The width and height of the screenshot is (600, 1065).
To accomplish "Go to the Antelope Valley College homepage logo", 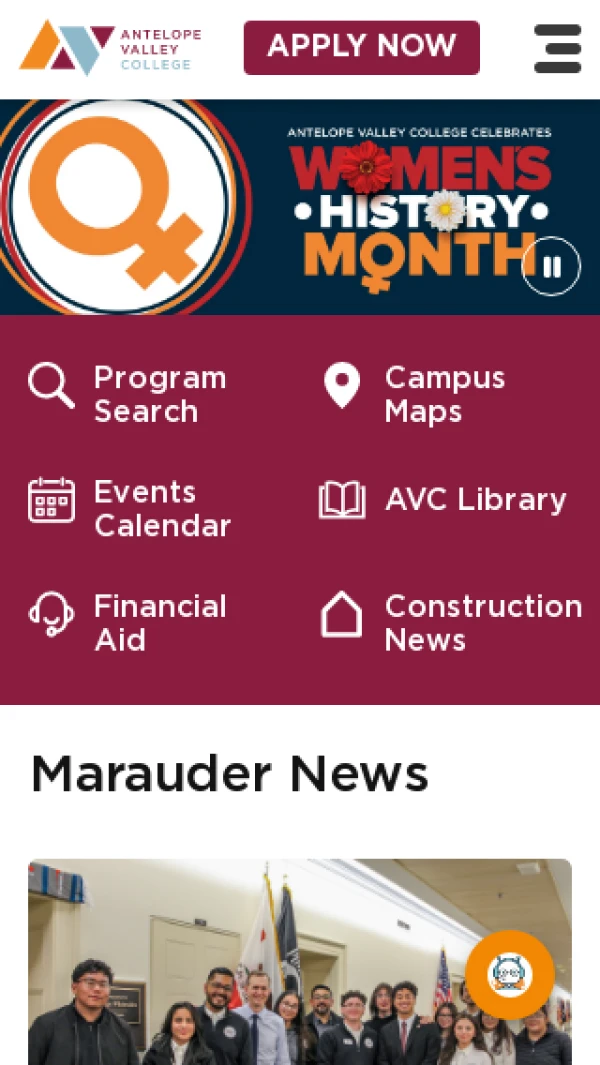I will pyautogui.click(x=110, y=48).
